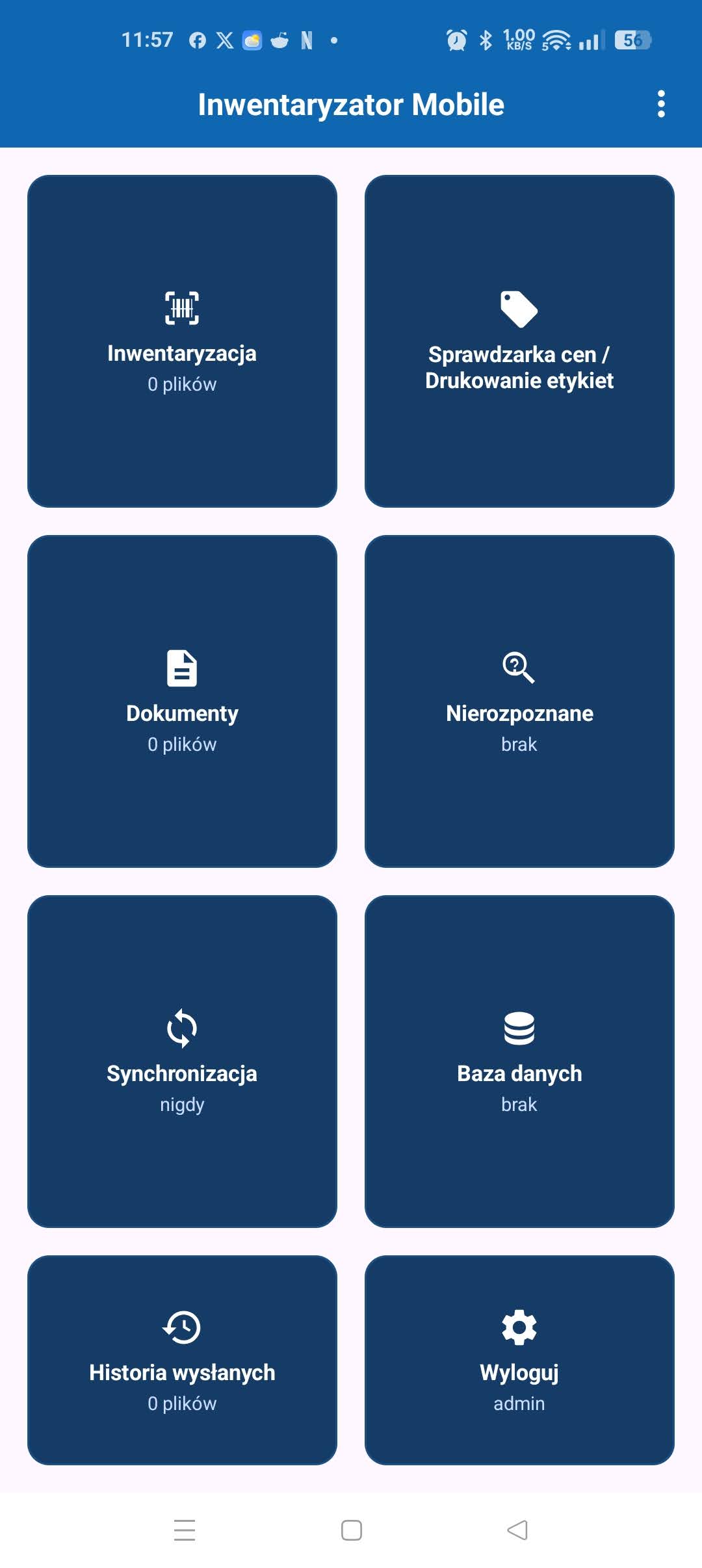Viewport: 702px width, 1568px height.
Task: Open Sprawdzarka cen / Drukowanie etykiet
Action: coord(519,341)
